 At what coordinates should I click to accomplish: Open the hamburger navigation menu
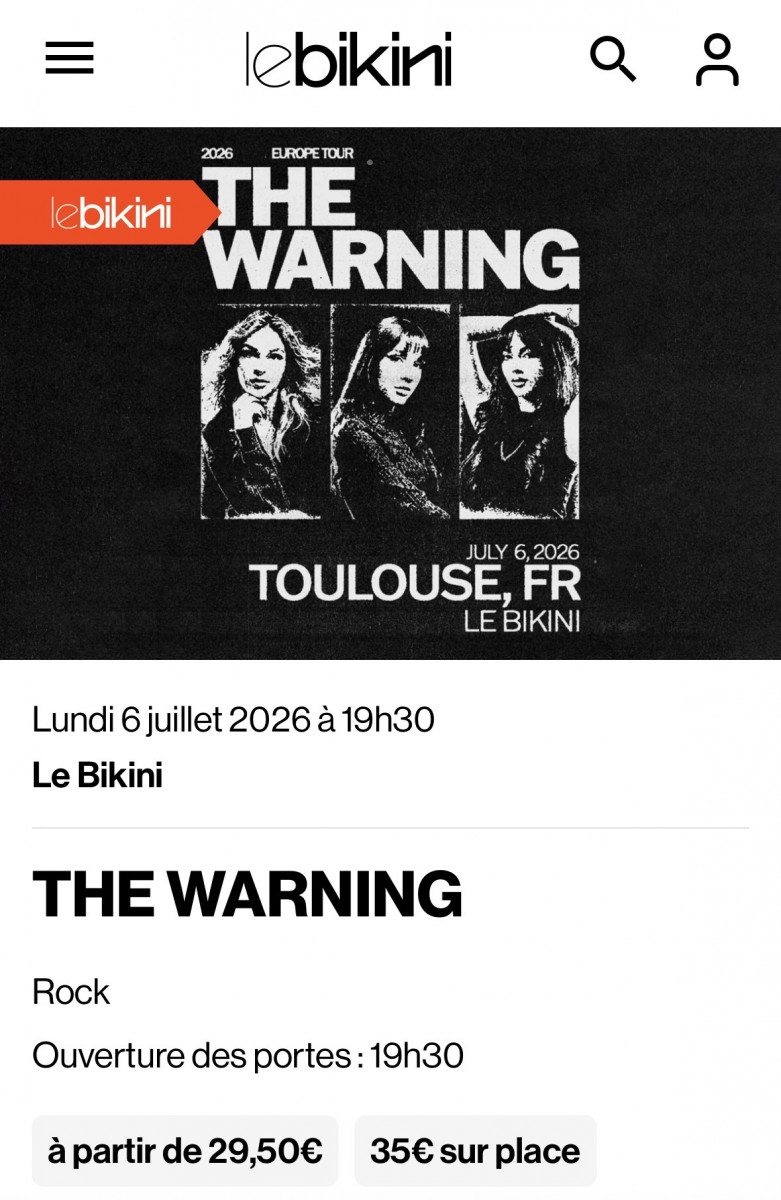click(x=69, y=59)
